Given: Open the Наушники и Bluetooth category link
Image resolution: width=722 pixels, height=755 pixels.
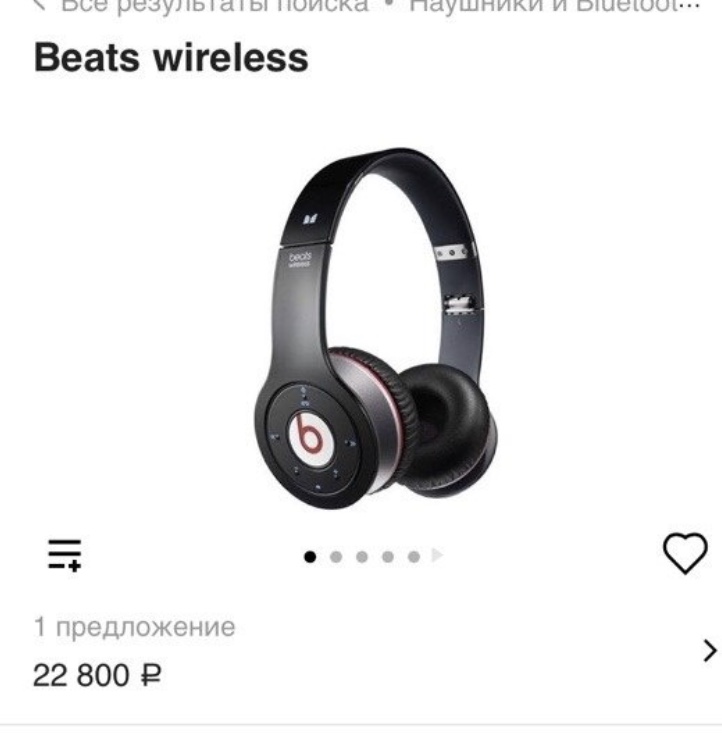Looking at the screenshot, I should click(x=548, y=5).
